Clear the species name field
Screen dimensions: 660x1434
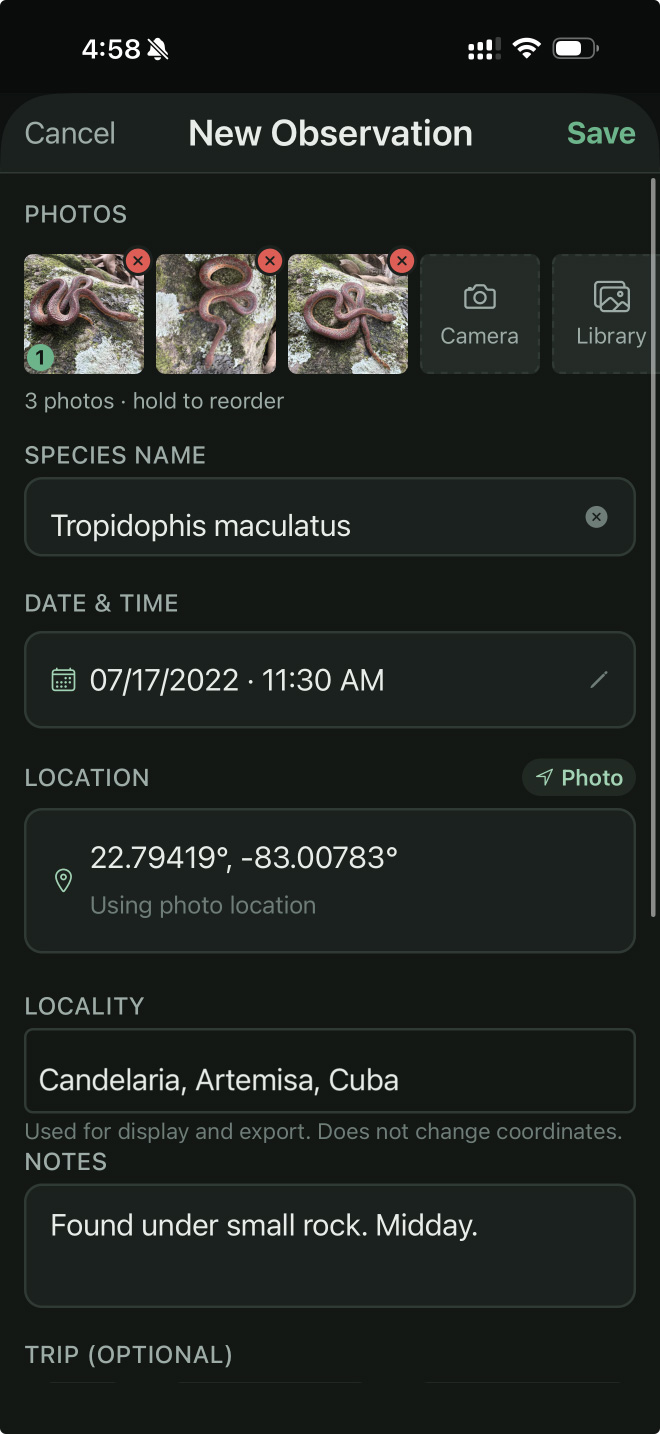click(x=596, y=517)
